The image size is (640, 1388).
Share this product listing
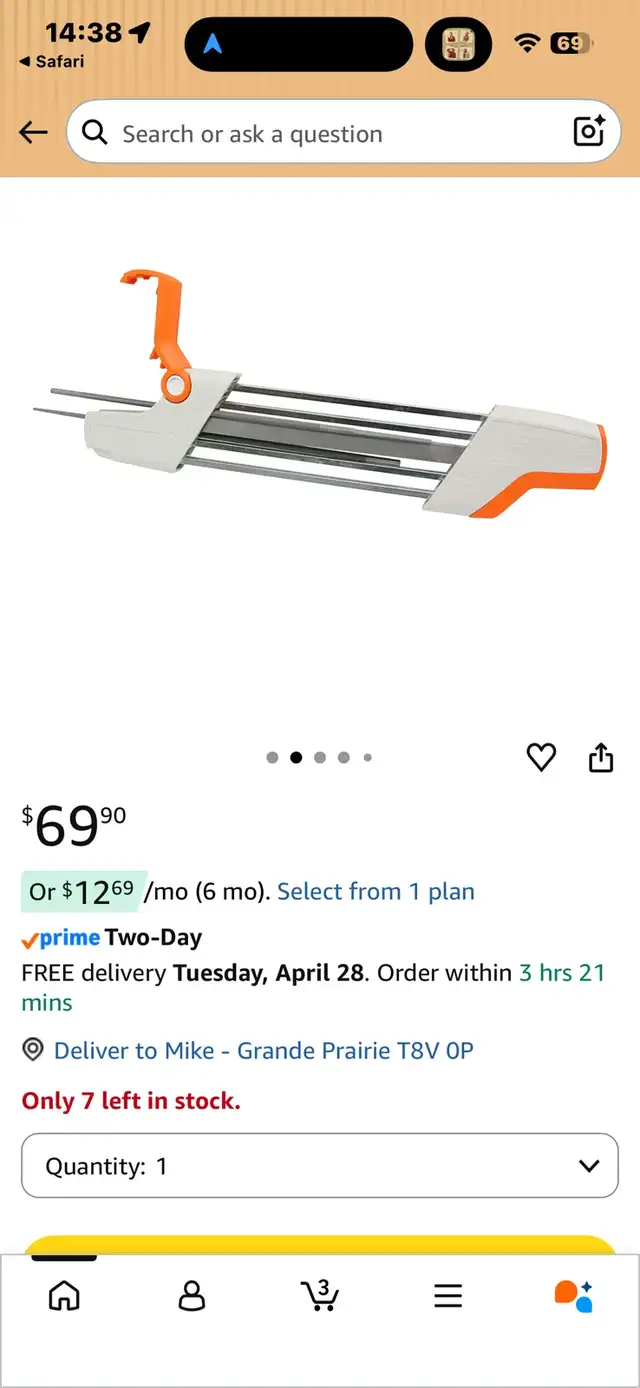tap(600, 758)
